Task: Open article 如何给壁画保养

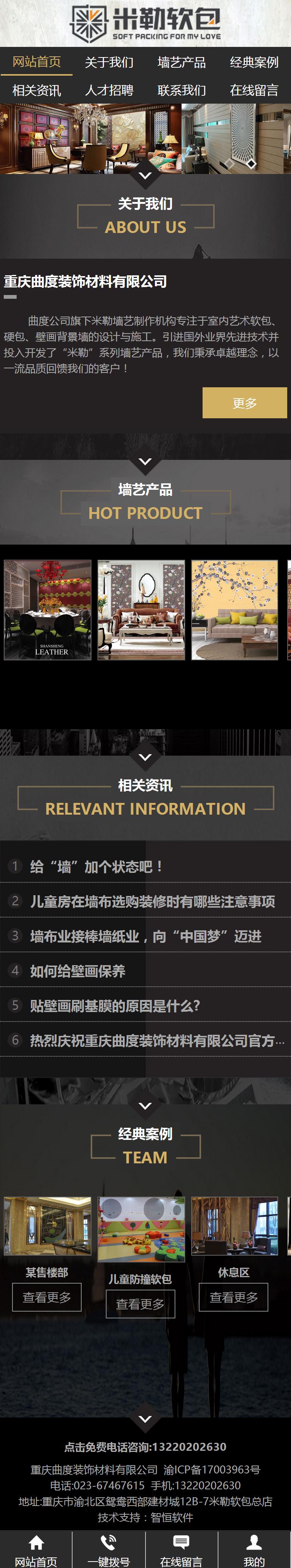Action: coord(78,971)
